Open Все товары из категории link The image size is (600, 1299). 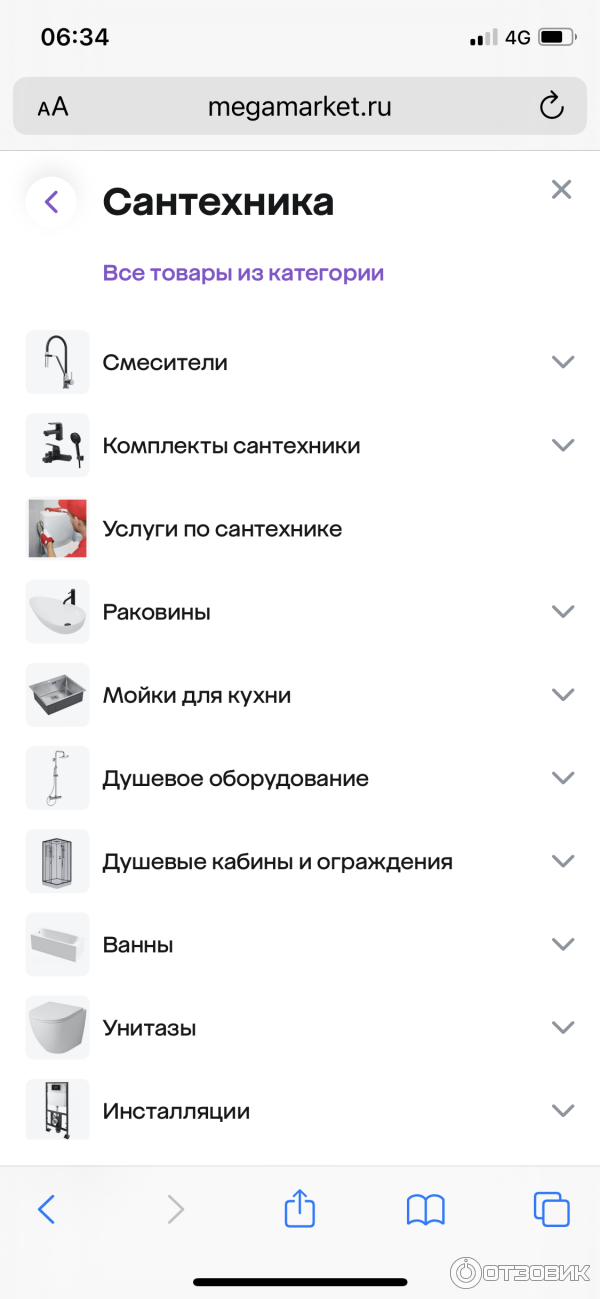point(243,273)
